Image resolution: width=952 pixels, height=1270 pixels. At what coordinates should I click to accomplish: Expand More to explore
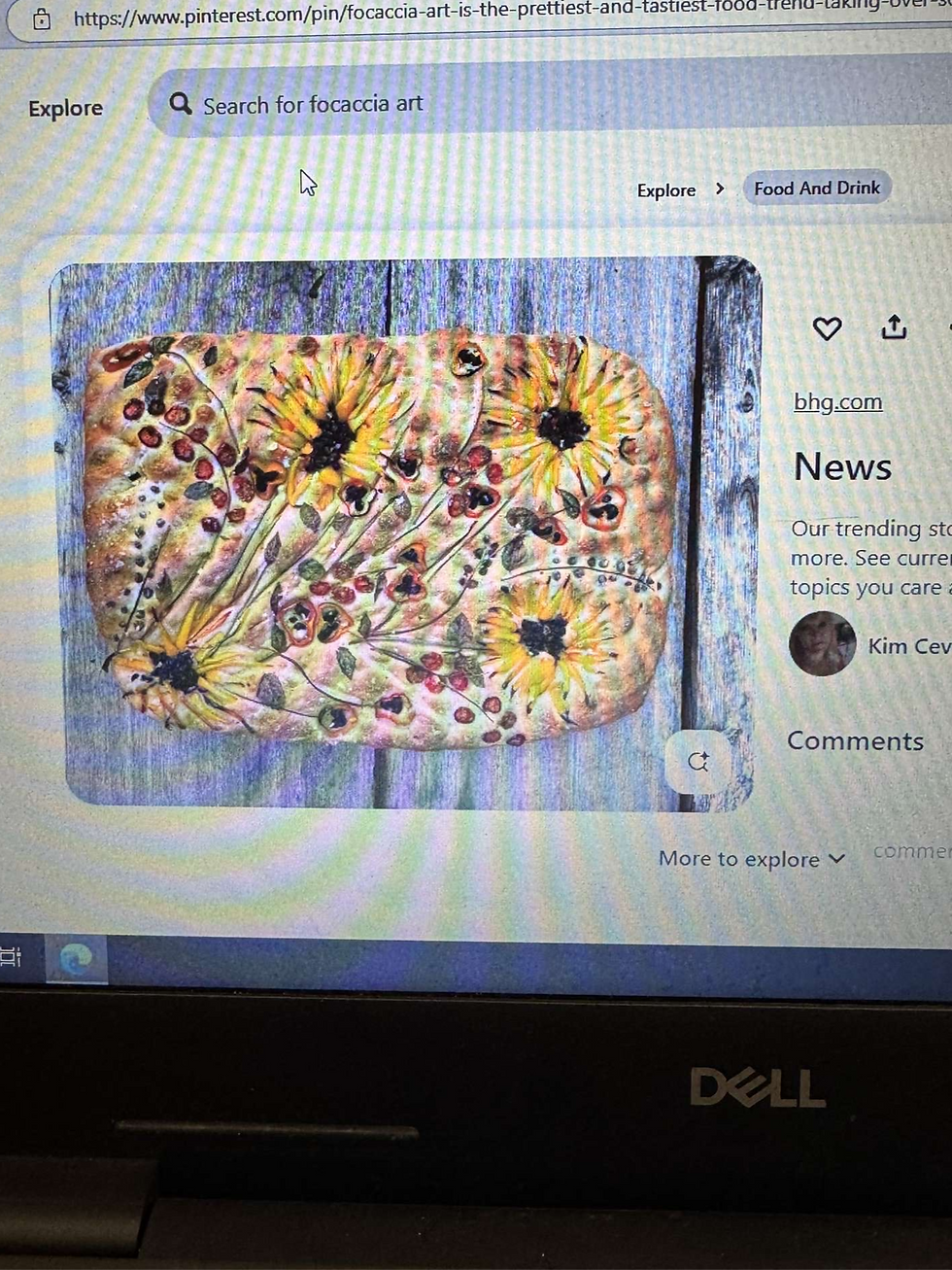[x=751, y=859]
